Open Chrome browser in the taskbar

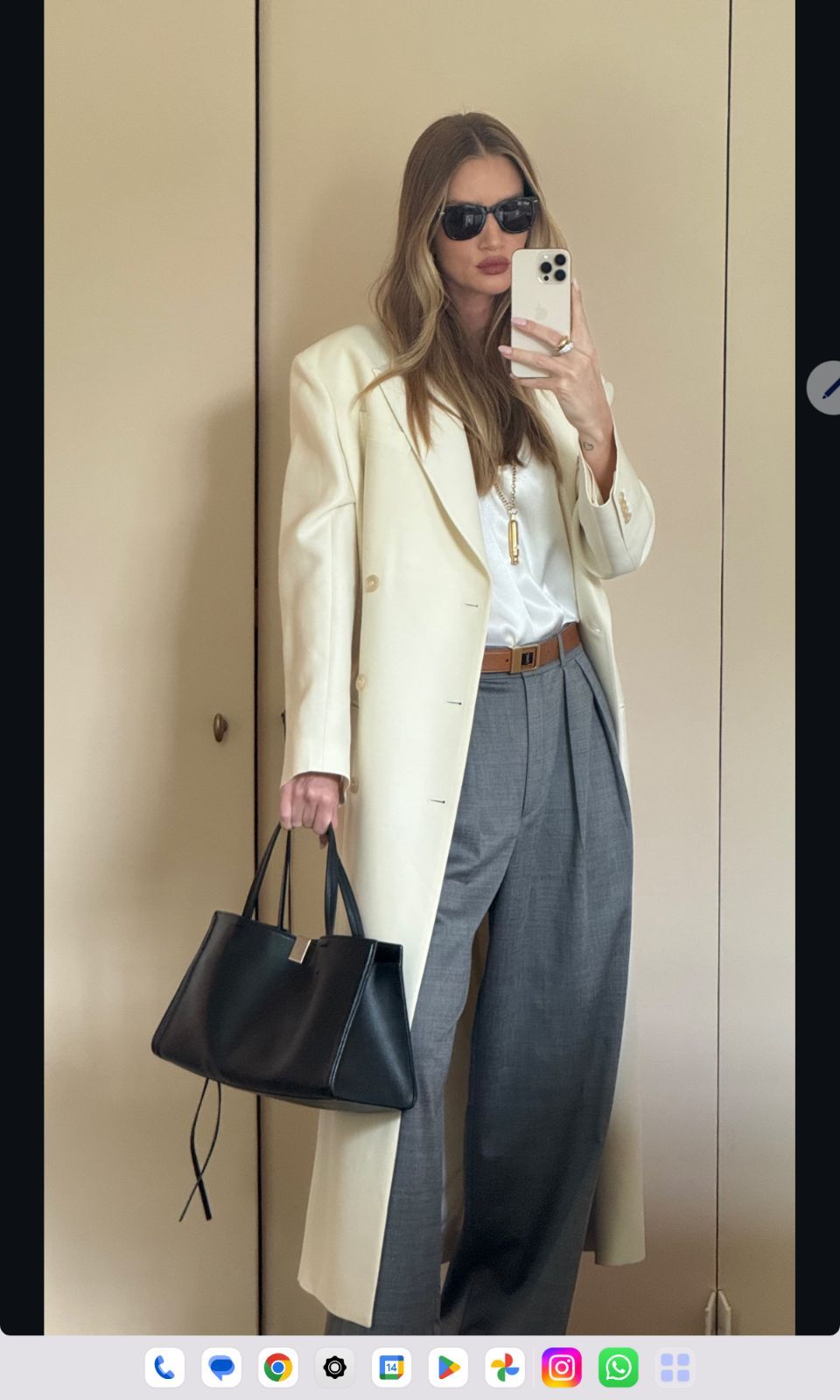tap(278, 1367)
